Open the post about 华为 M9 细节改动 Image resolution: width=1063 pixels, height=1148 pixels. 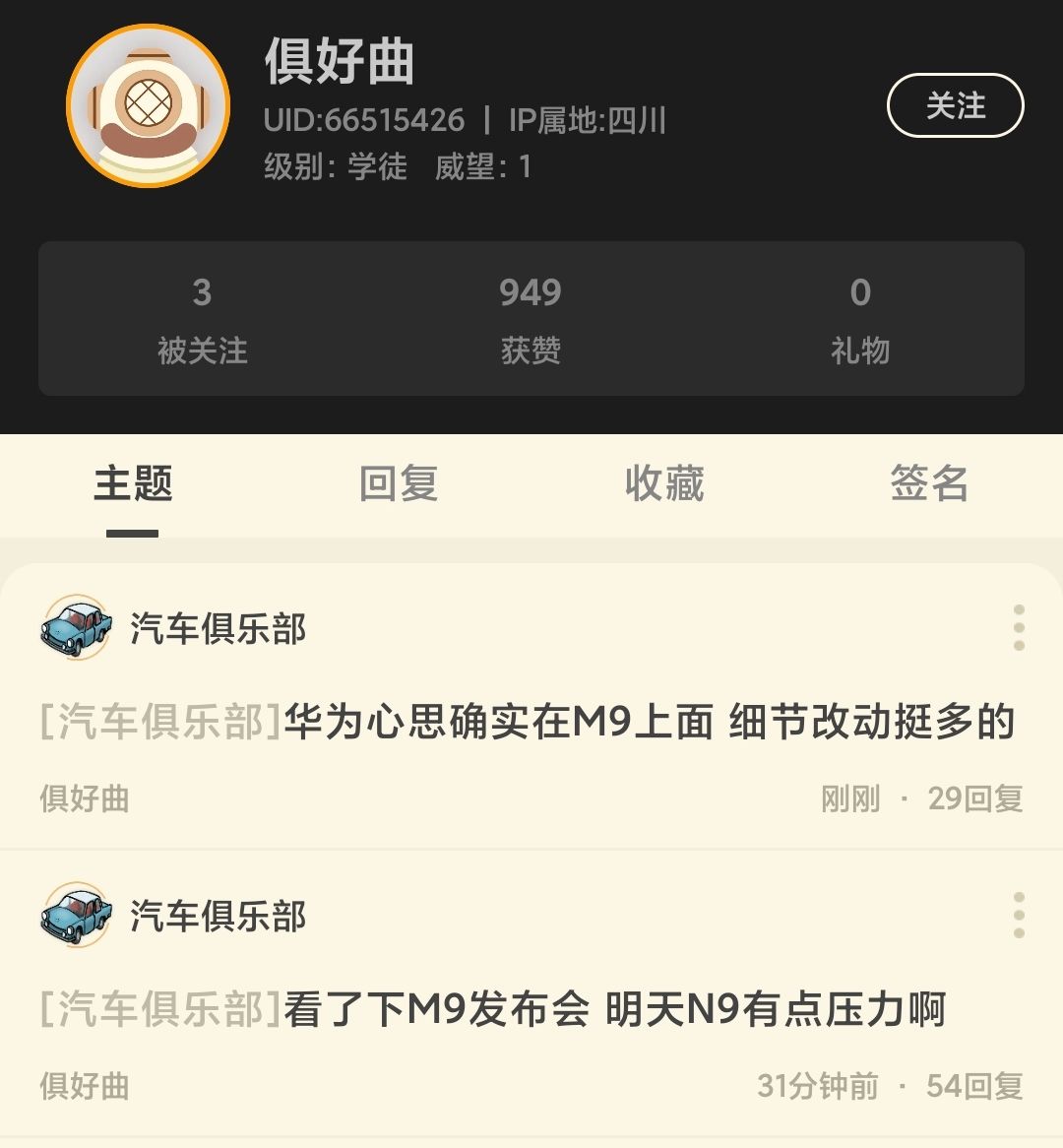tap(531, 722)
